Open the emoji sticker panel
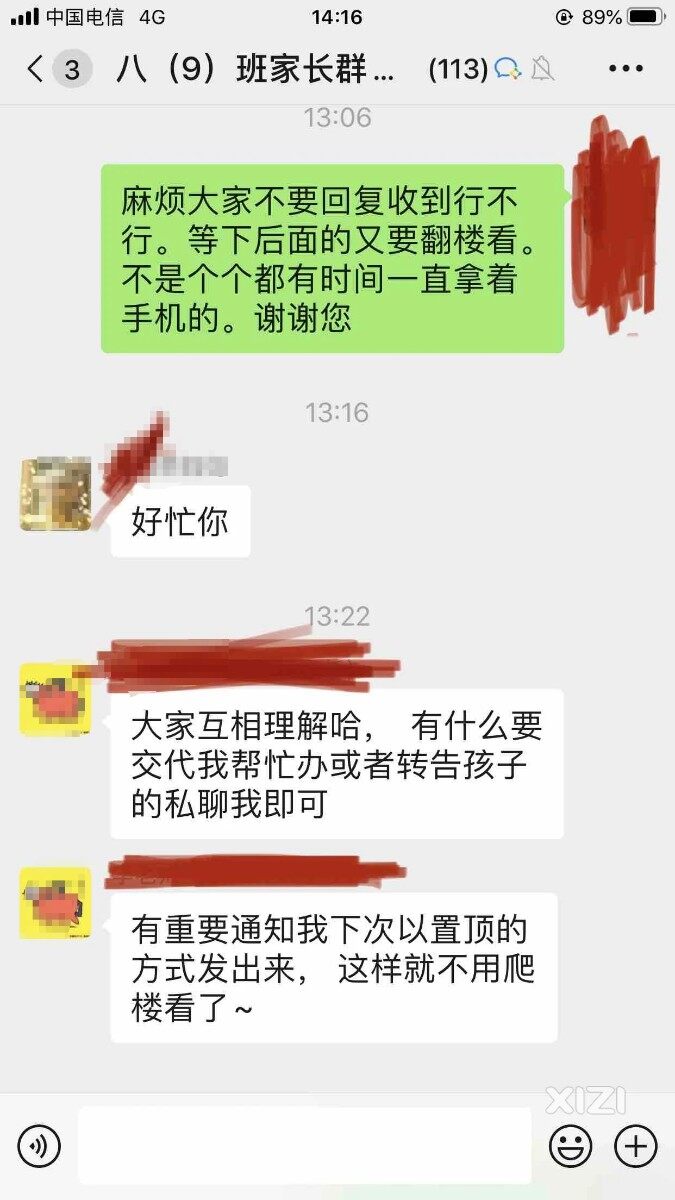The height and width of the screenshot is (1200, 675). coord(571,1145)
